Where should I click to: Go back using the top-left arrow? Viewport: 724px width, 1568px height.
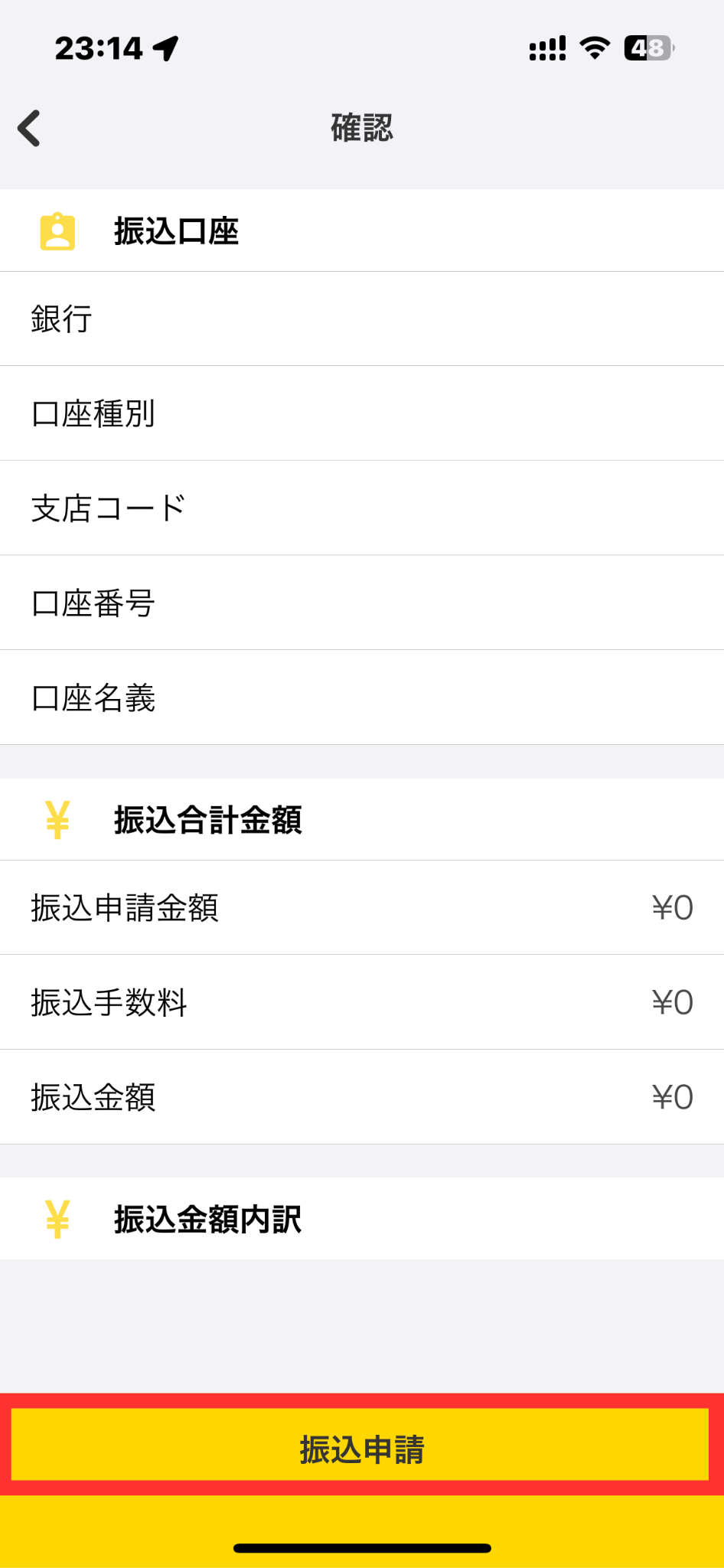click(29, 128)
